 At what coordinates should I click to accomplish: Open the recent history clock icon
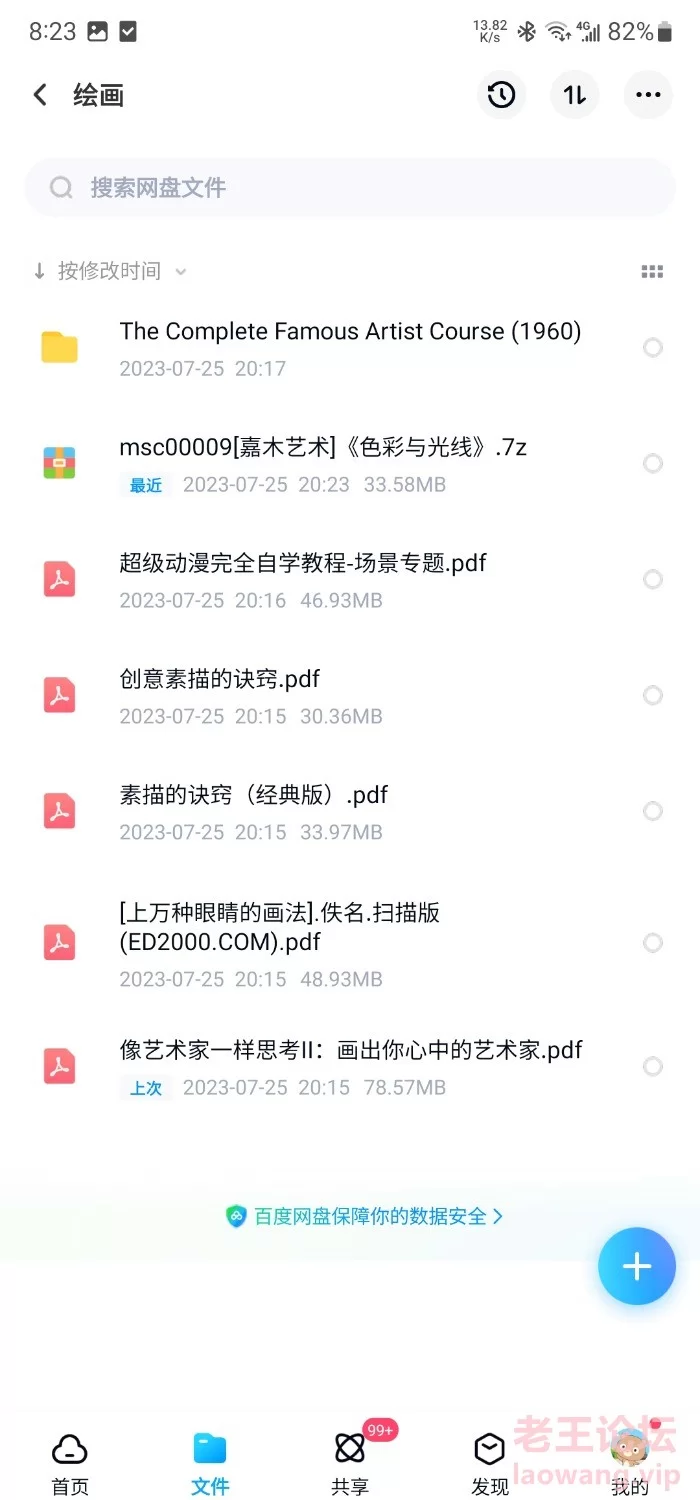(501, 95)
